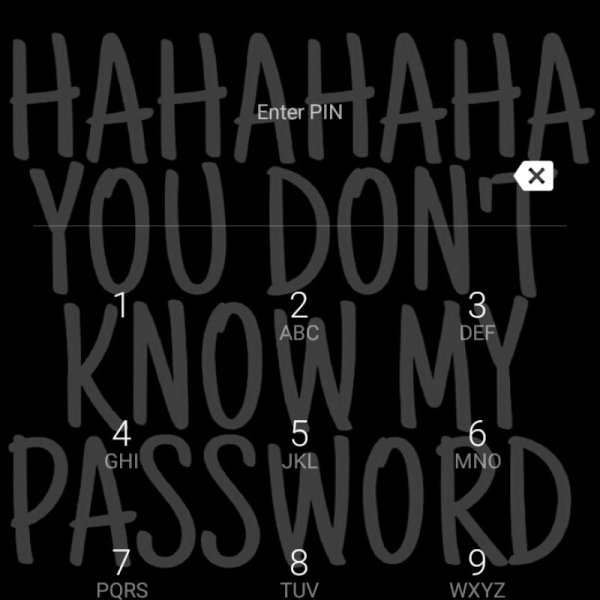Delete the last entered PIN digit
Screen dimensions: 600x600
(x=535, y=177)
